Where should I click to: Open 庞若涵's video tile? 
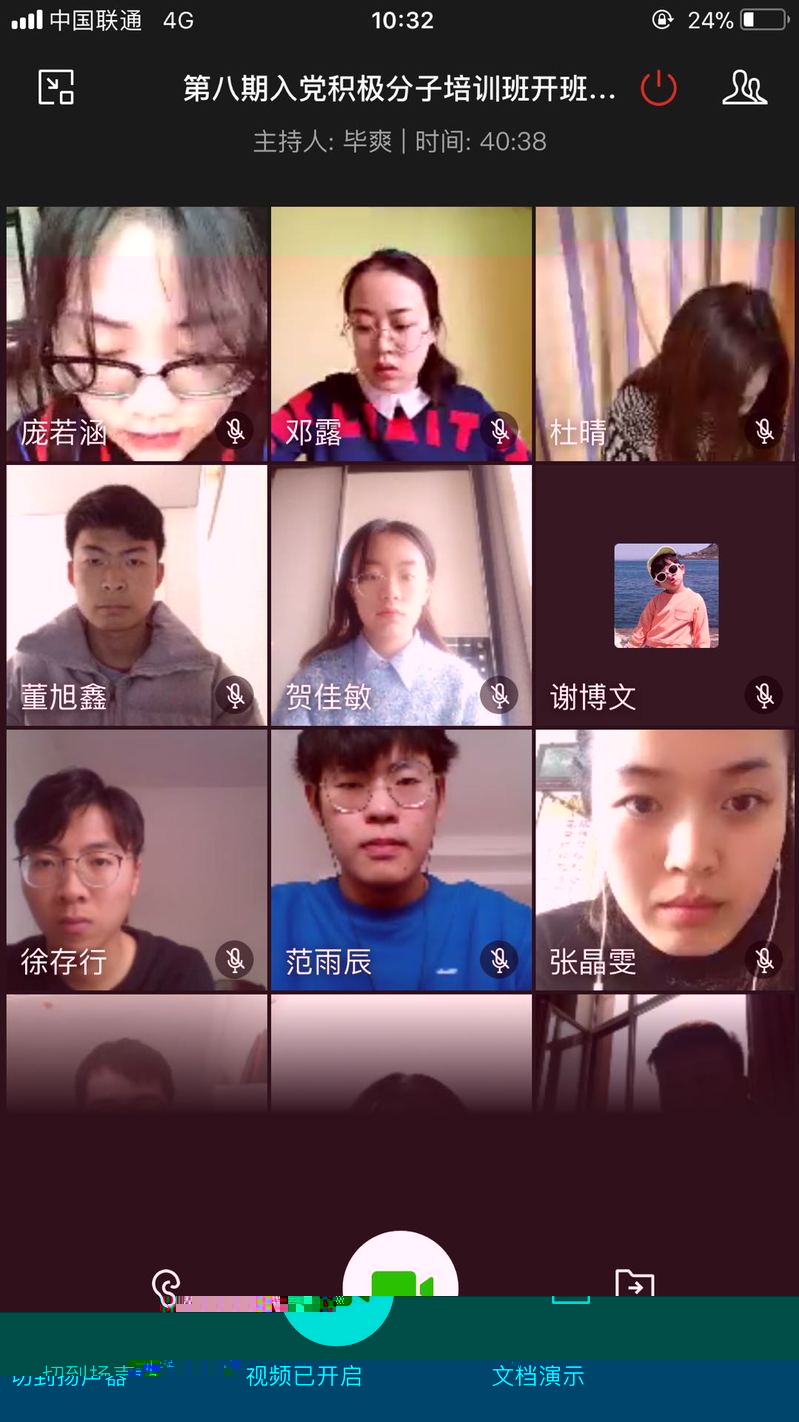coord(137,333)
